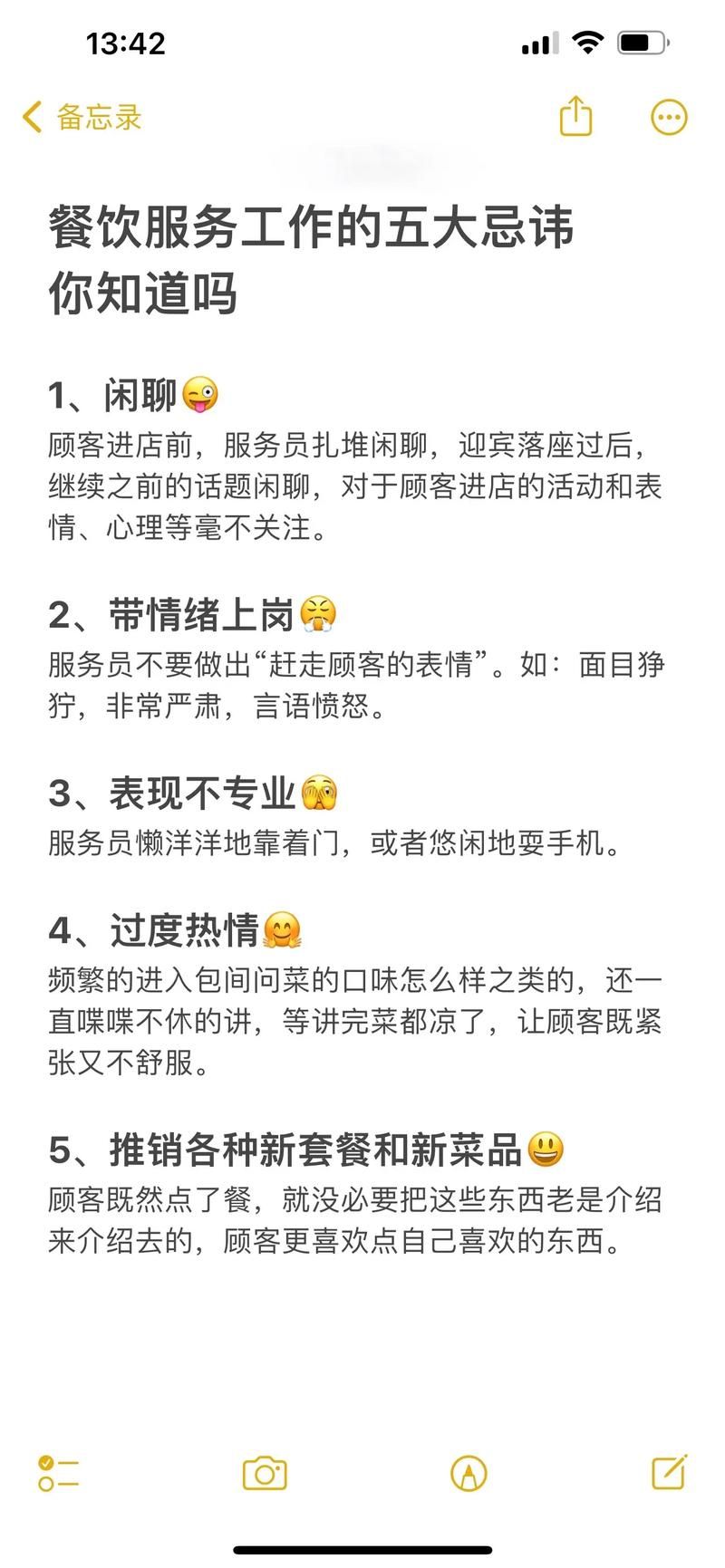Compose a new note
Image resolution: width=725 pixels, height=1568 pixels.
point(670,1472)
